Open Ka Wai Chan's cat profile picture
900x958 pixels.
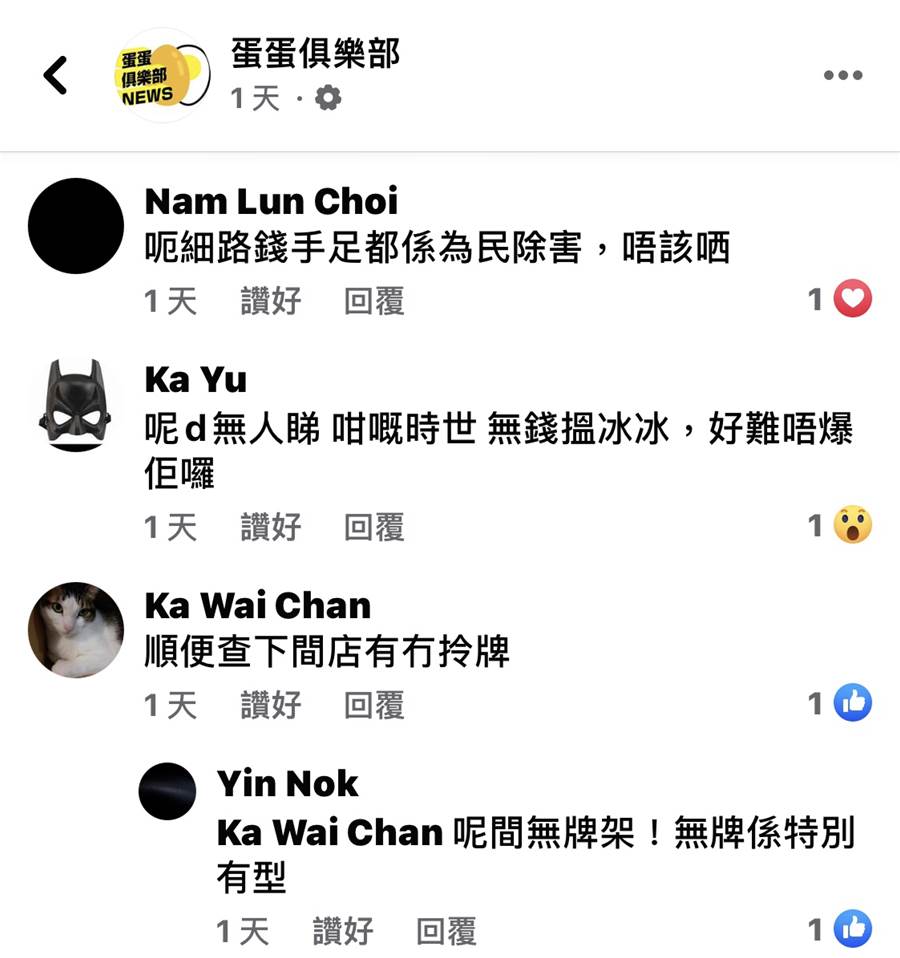pos(76,630)
